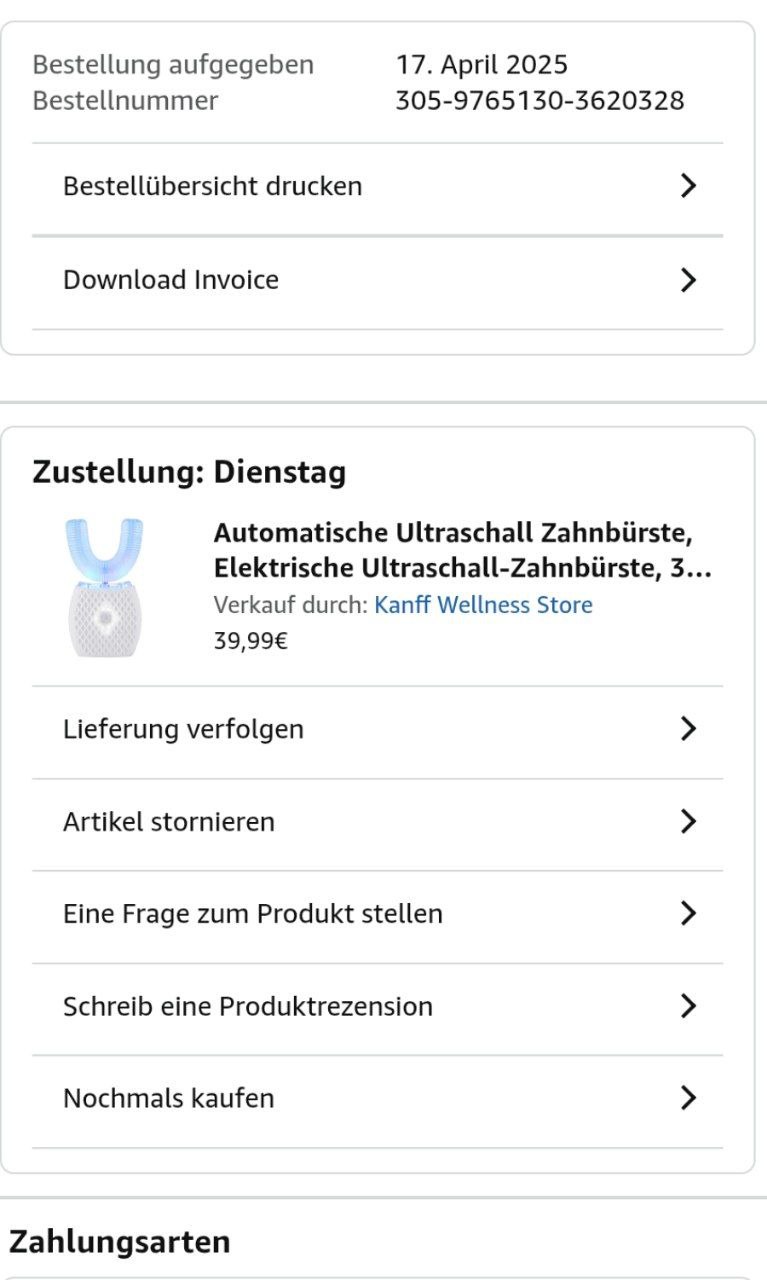Select Lieferung verfolgen
Image resolution: width=767 pixels, height=1280 pixels.
click(377, 729)
